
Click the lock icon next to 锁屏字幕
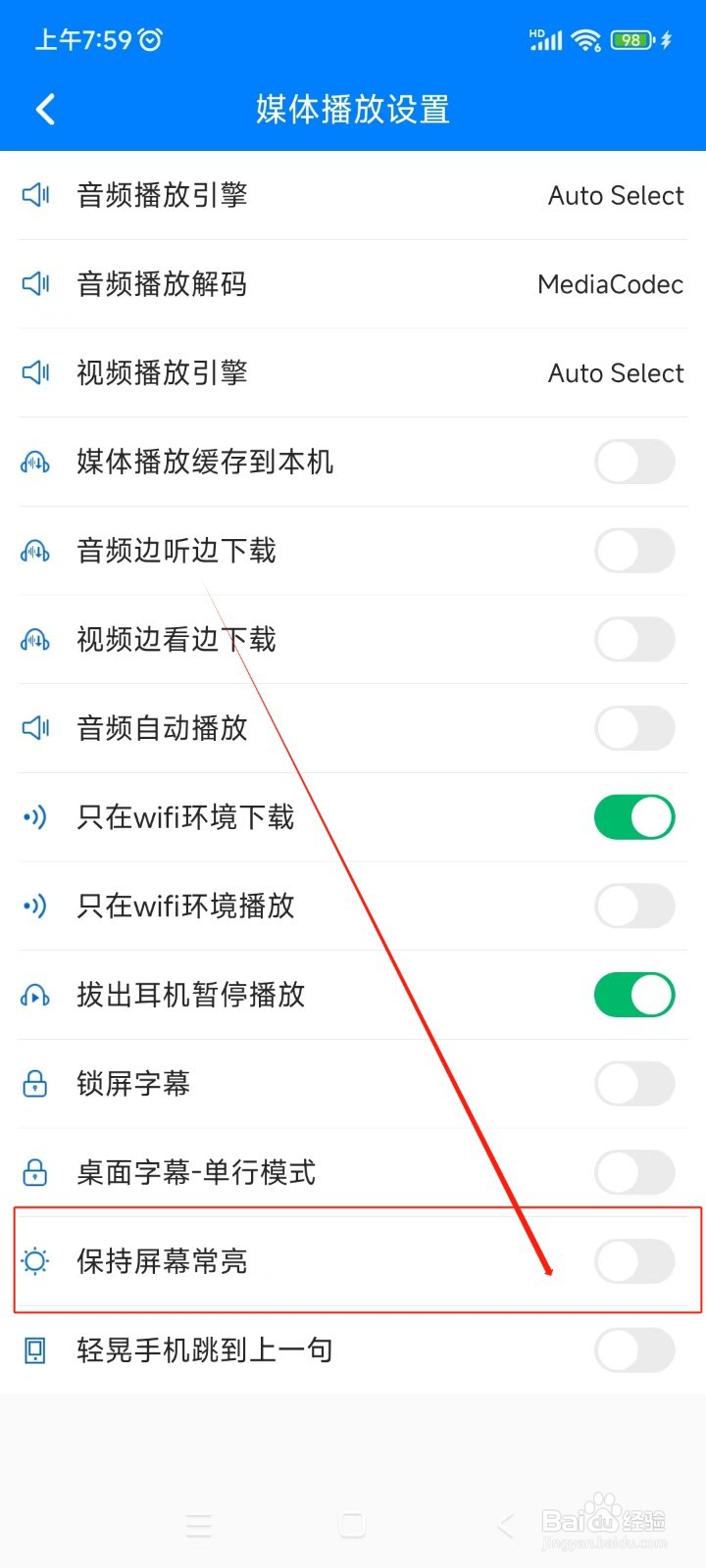(34, 1084)
